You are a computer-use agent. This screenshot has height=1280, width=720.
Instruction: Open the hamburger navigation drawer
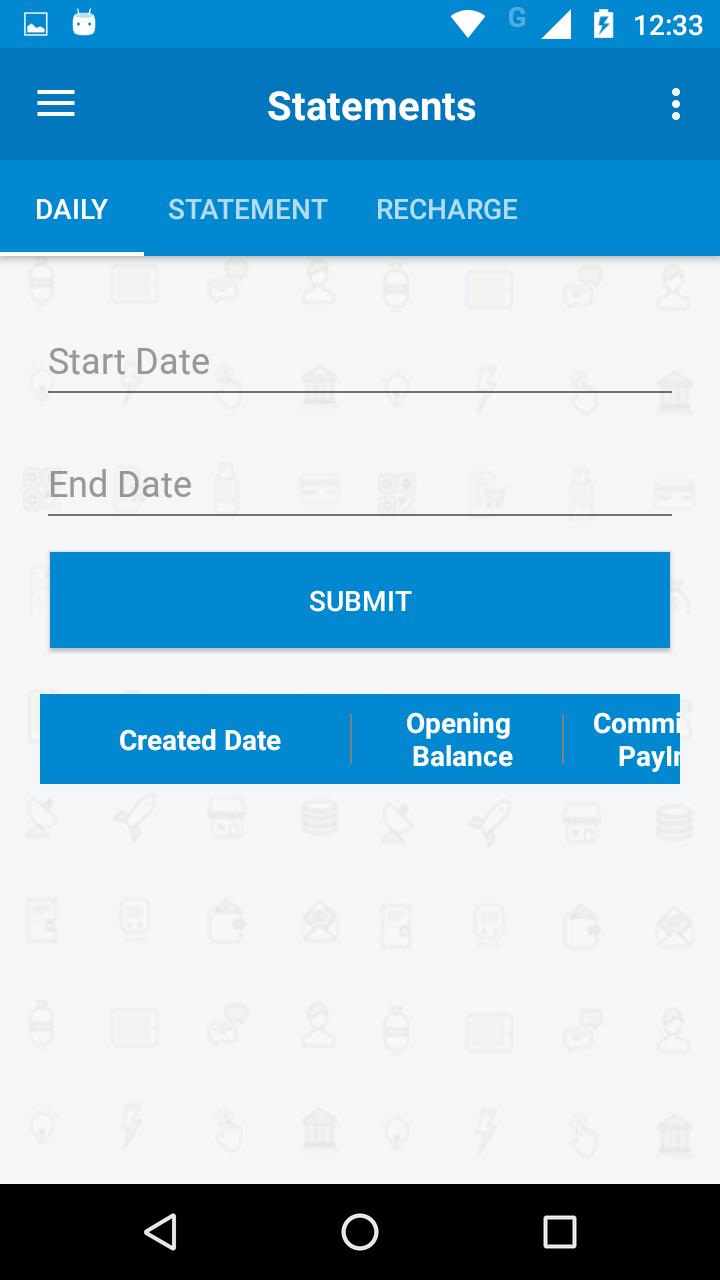(x=56, y=104)
